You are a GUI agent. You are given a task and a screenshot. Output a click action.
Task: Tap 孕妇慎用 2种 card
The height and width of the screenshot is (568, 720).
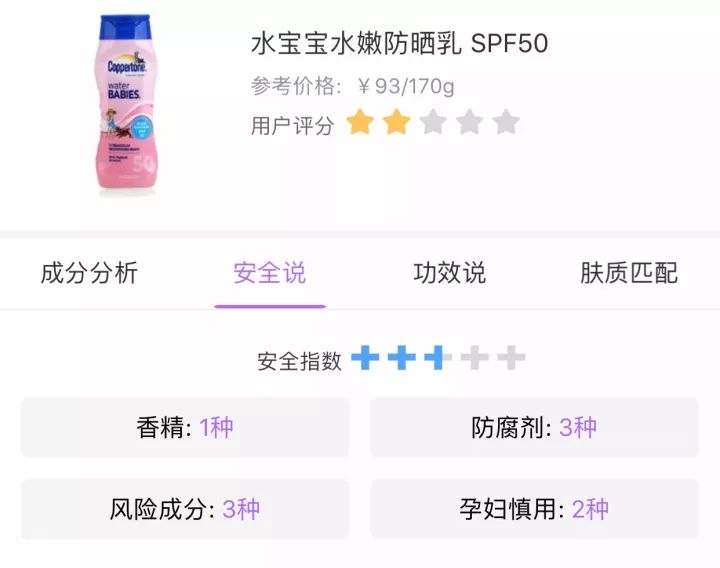pyautogui.click(x=534, y=509)
